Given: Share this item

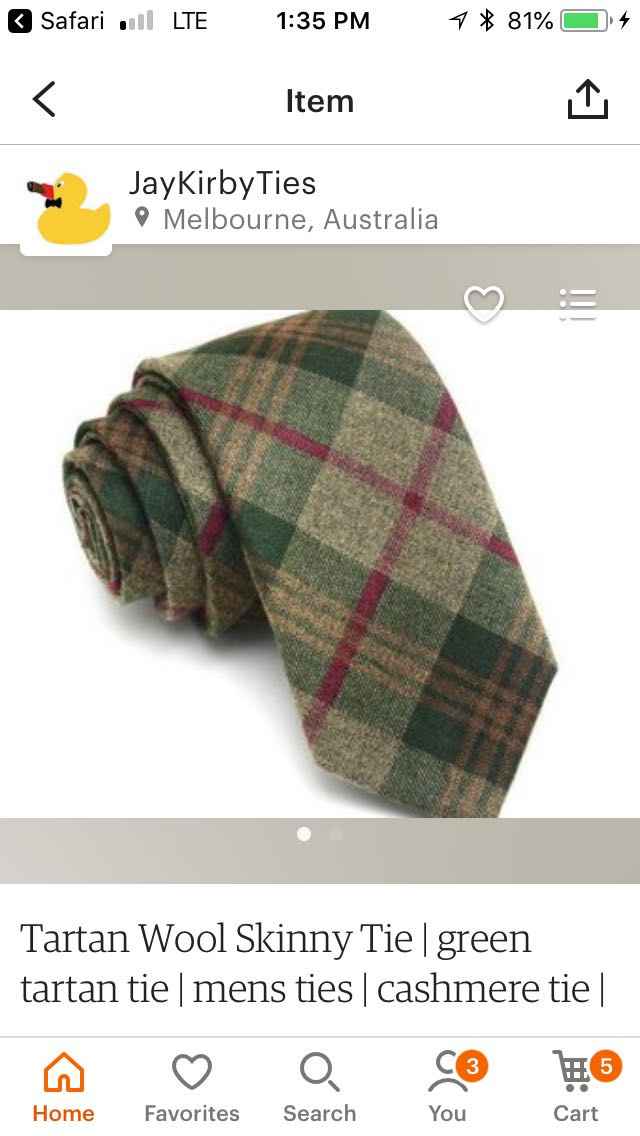Looking at the screenshot, I should [x=587, y=100].
